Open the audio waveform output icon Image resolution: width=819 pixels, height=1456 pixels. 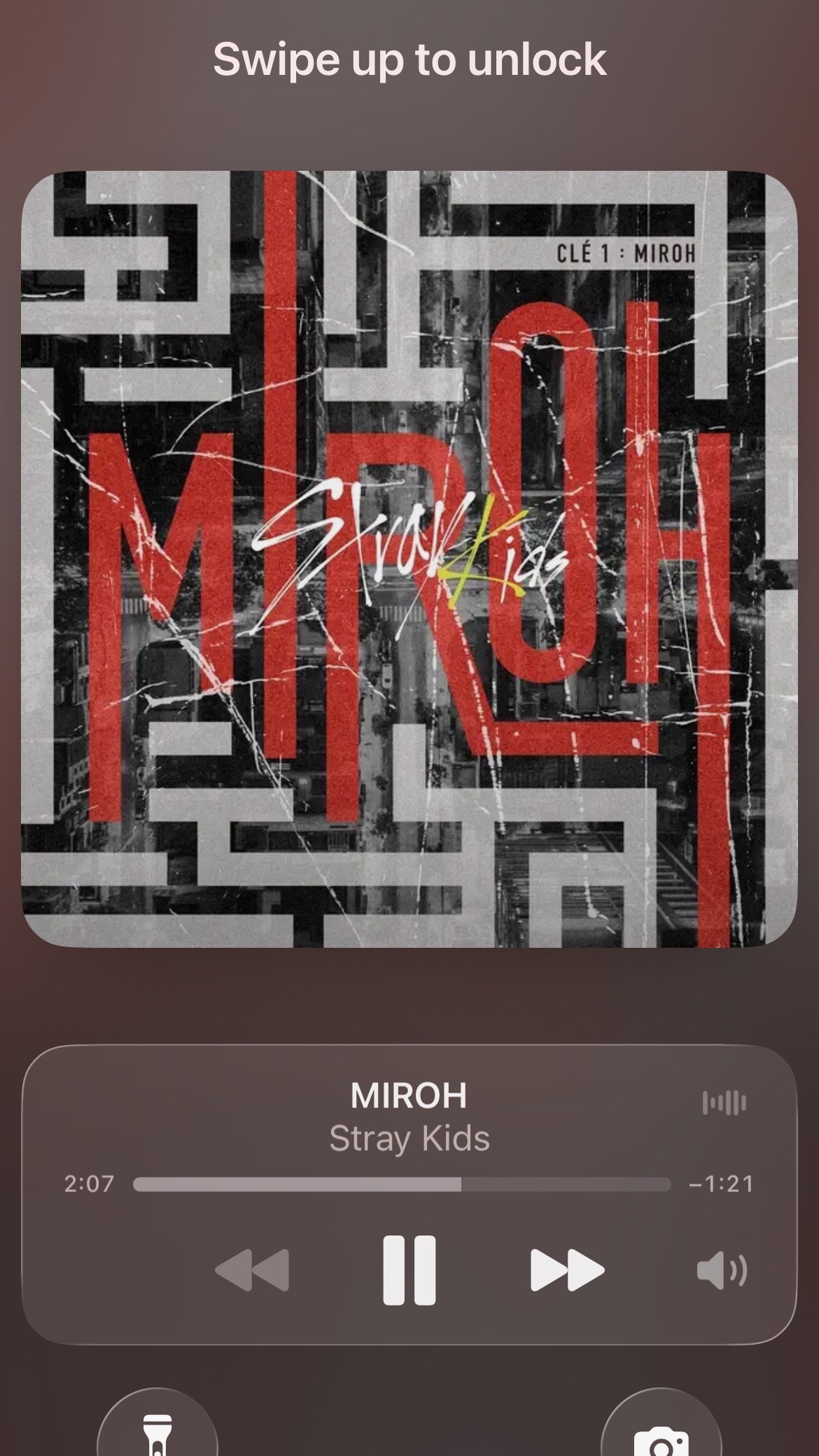pos(724,1102)
